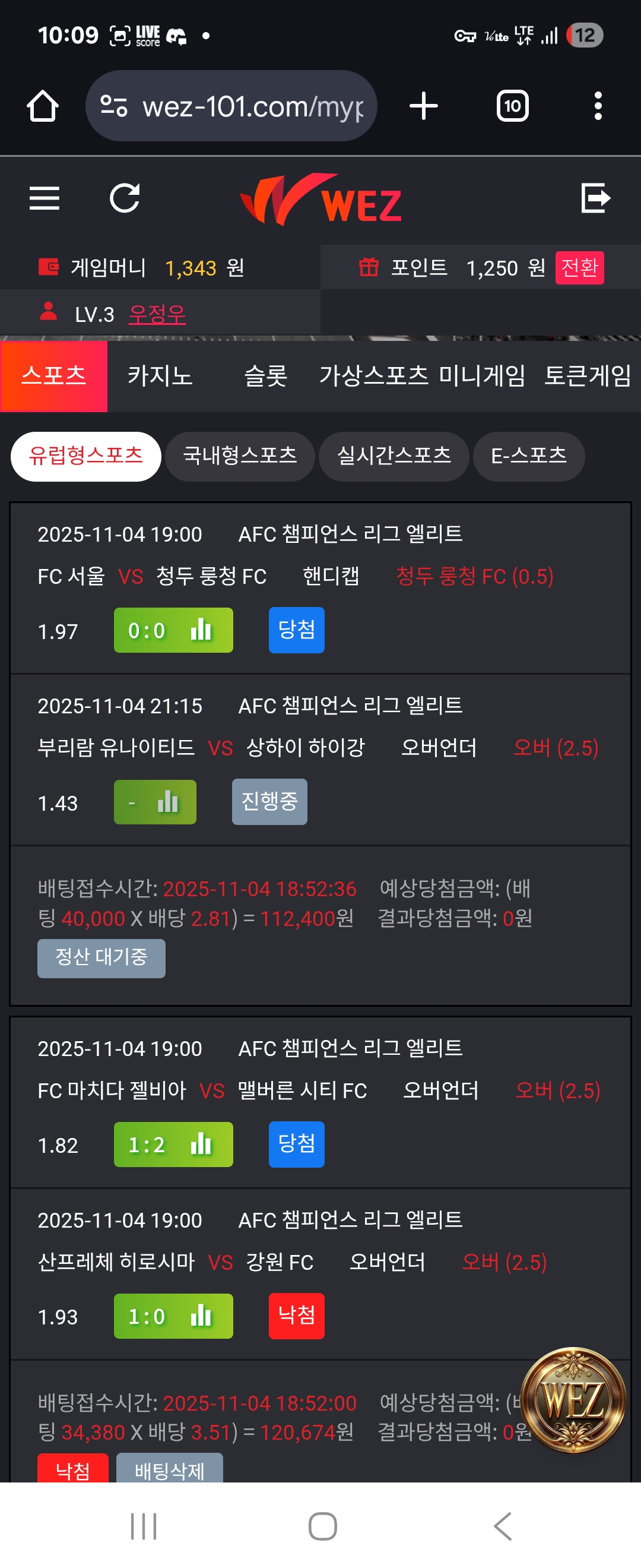The height and width of the screenshot is (1568, 641).
Task: Delete the bet with 배팅삭제 button
Action: [x=169, y=1469]
